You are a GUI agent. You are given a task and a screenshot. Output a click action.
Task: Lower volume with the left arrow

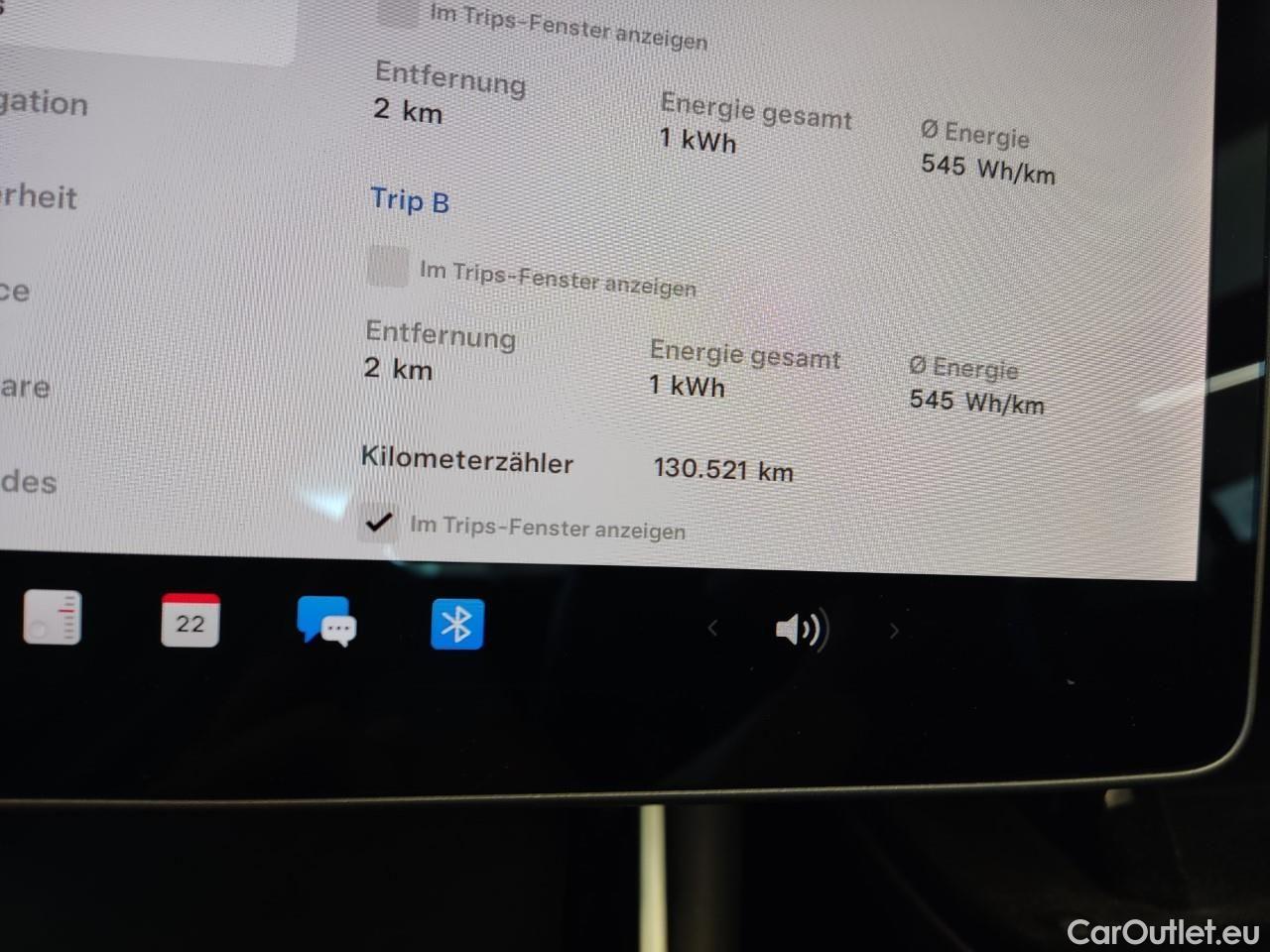711,628
